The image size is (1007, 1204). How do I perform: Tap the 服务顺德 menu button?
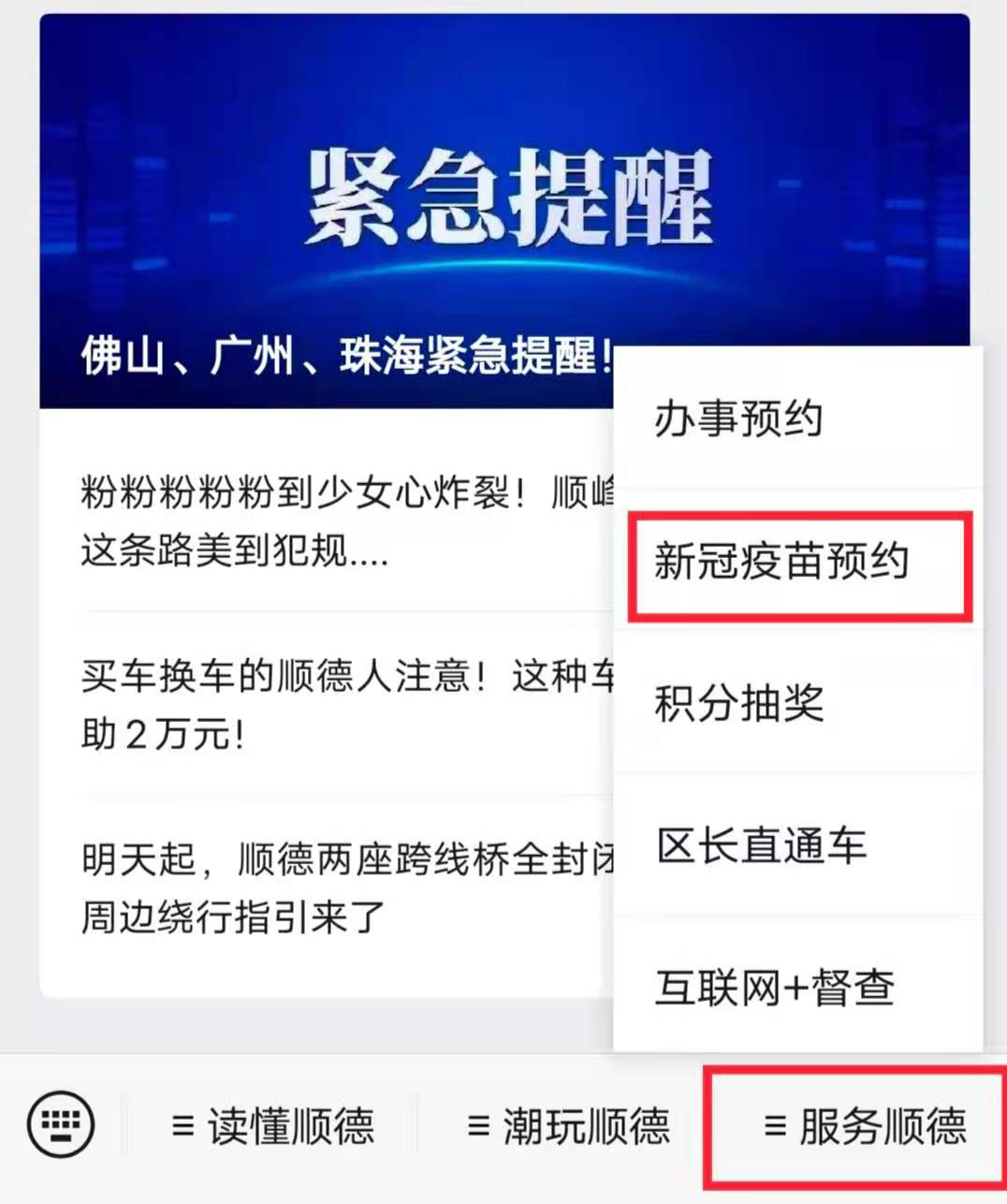(x=863, y=1125)
